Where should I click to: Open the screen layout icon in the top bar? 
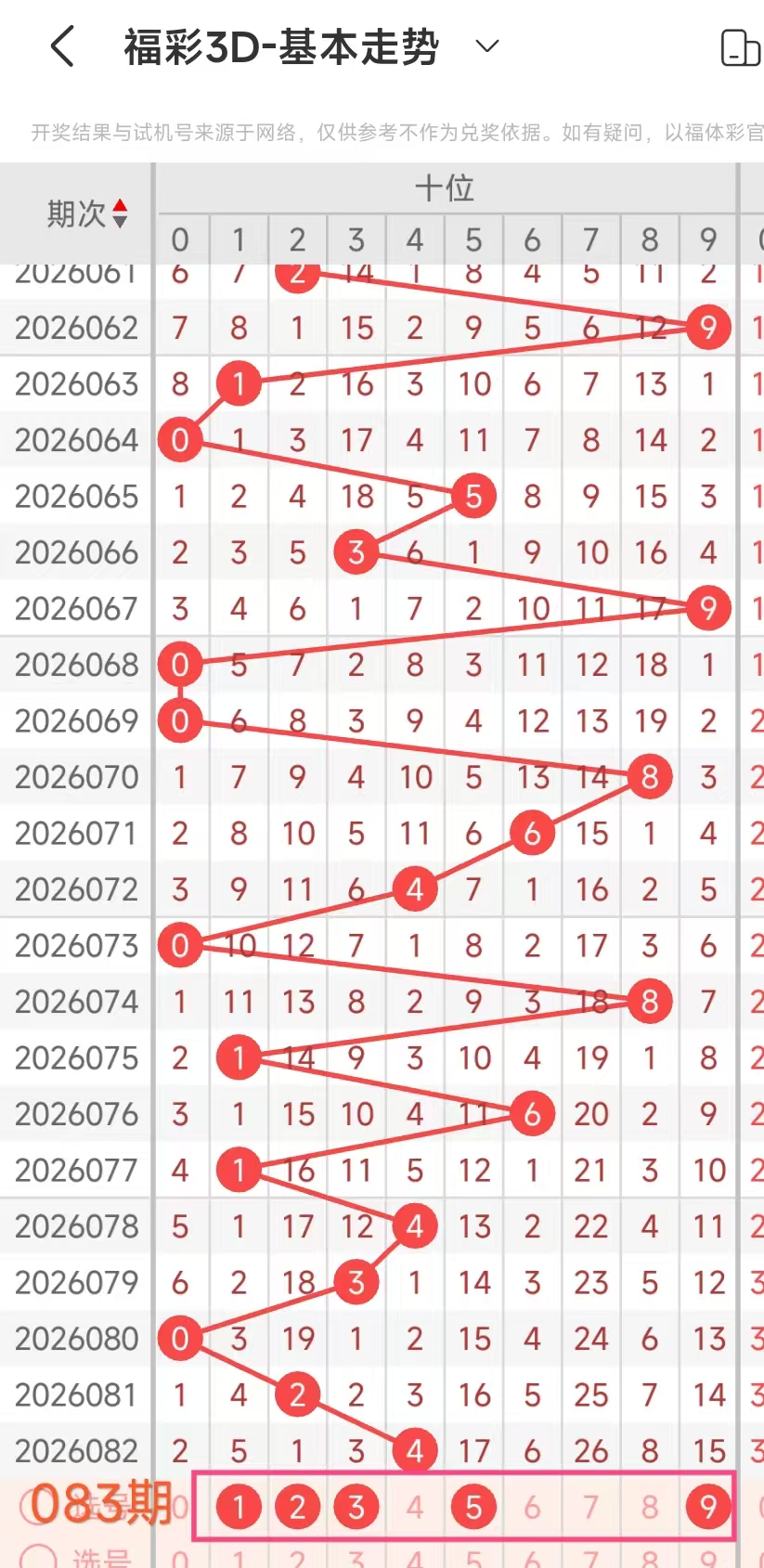pos(740,47)
